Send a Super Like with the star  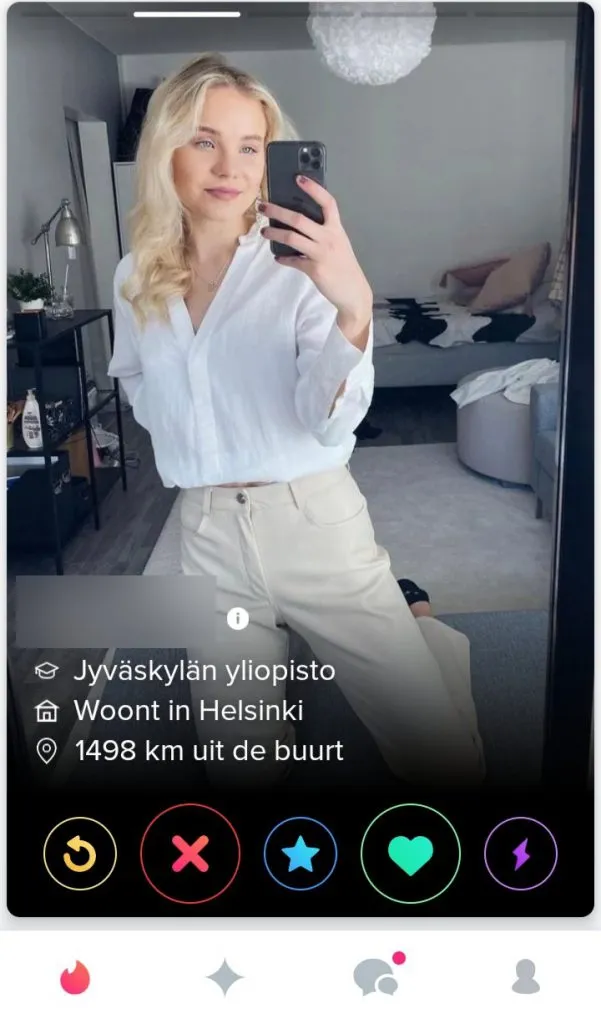coord(300,854)
